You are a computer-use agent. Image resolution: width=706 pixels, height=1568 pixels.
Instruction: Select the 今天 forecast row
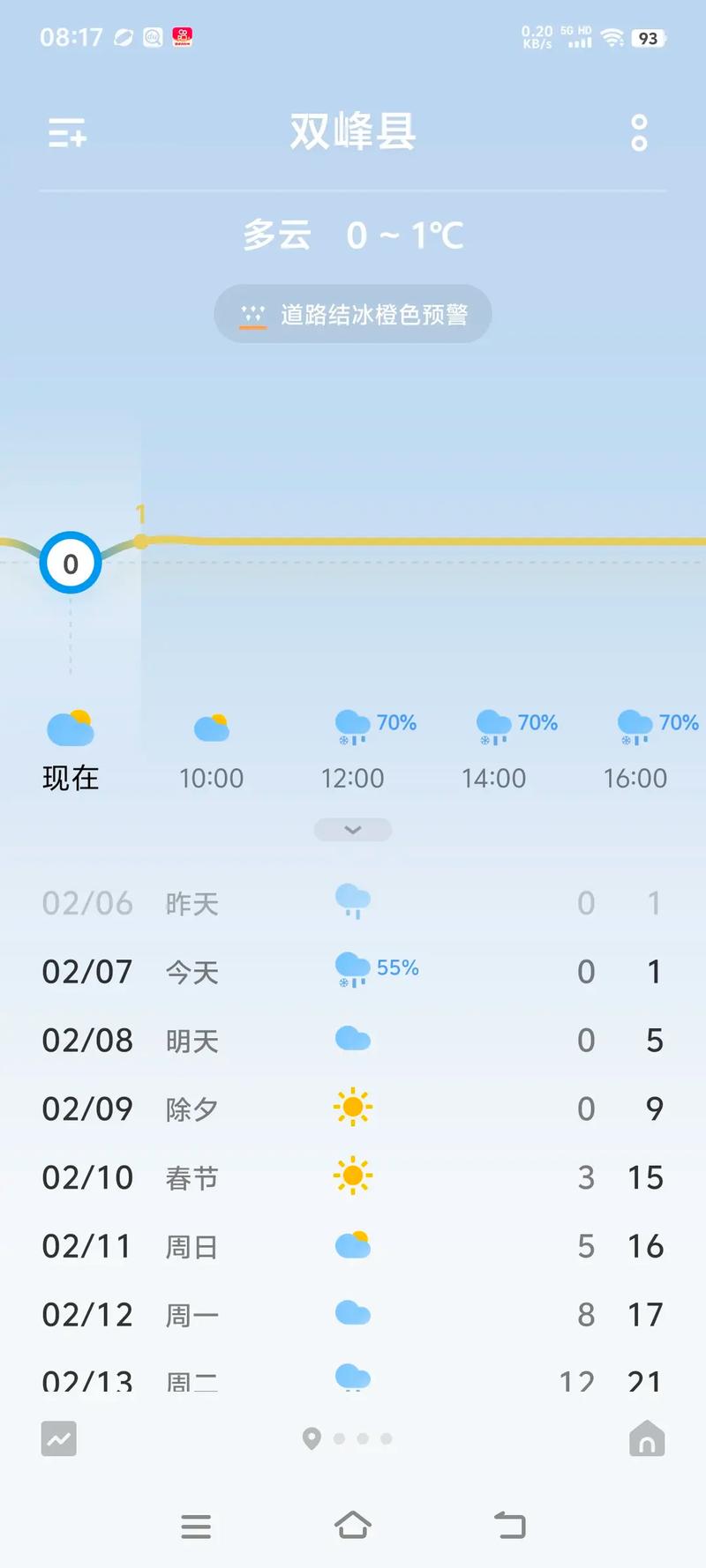tap(353, 971)
